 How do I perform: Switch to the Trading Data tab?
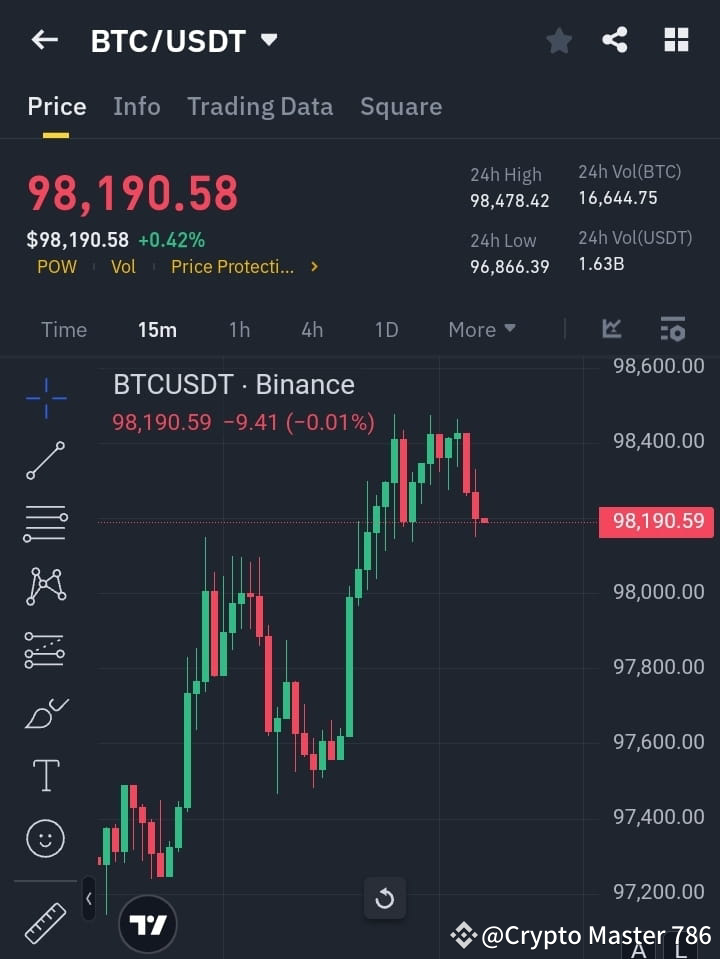click(x=260, y=106)
